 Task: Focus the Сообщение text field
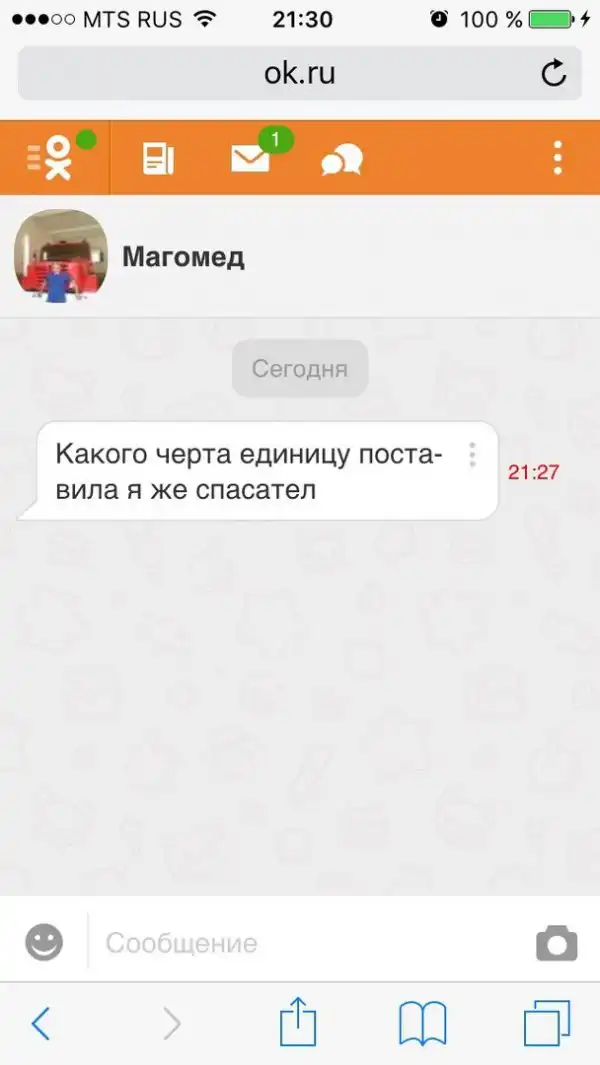coord(310,943)
